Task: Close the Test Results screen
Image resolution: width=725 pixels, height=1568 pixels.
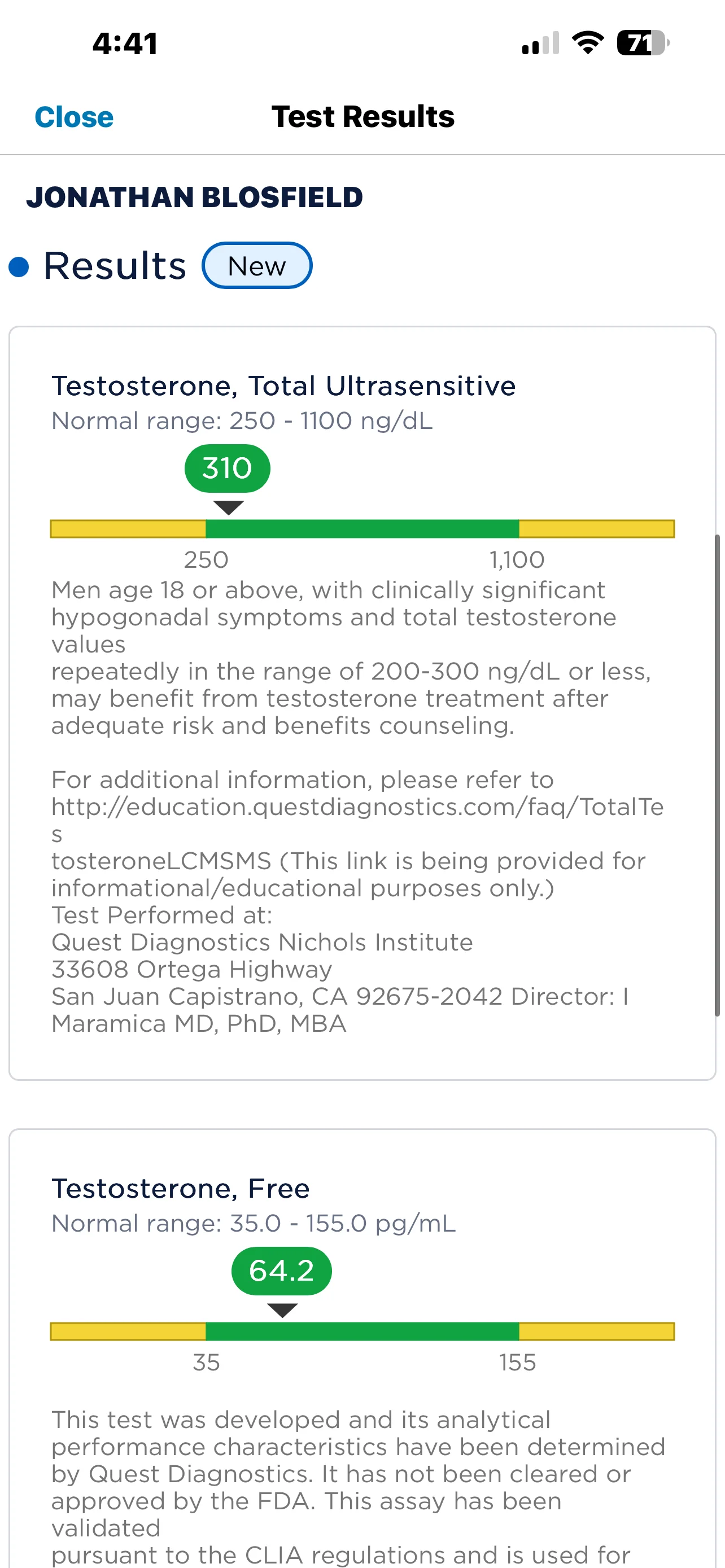Action: click(x=73, y=117)
